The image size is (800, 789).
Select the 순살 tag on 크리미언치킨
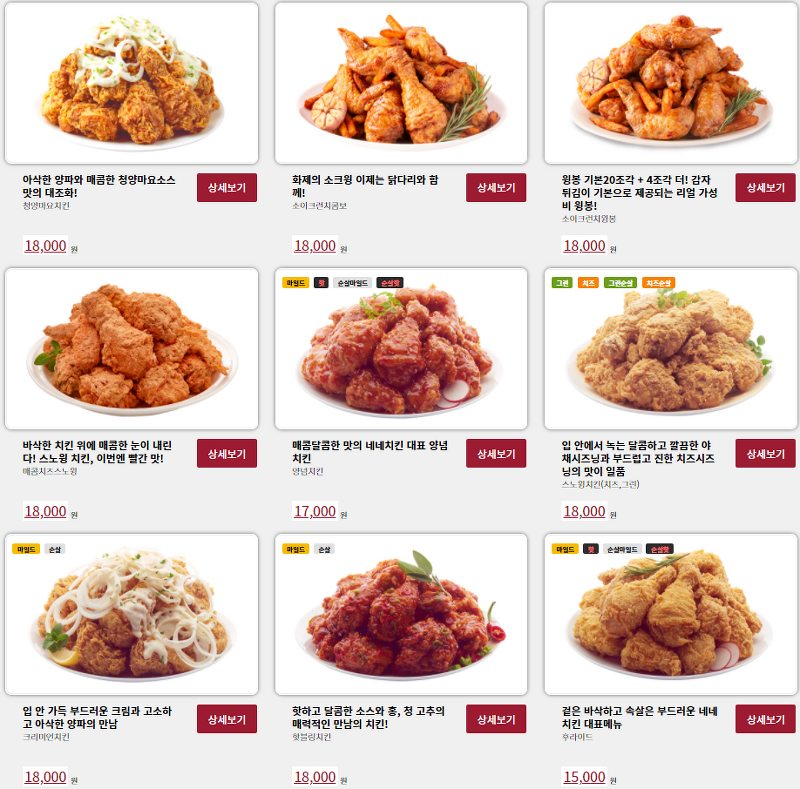point(54,549)
